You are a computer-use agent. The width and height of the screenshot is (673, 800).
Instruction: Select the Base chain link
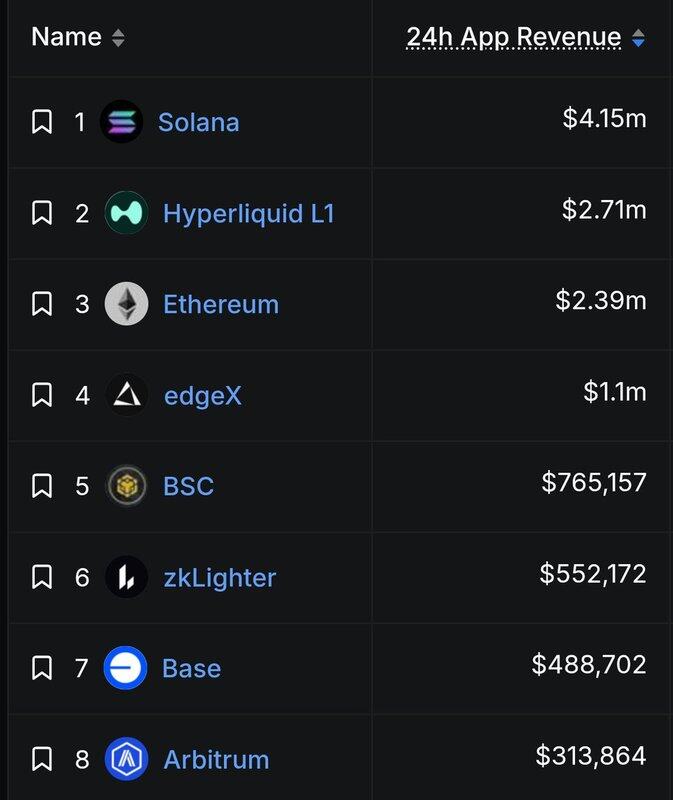191,668
